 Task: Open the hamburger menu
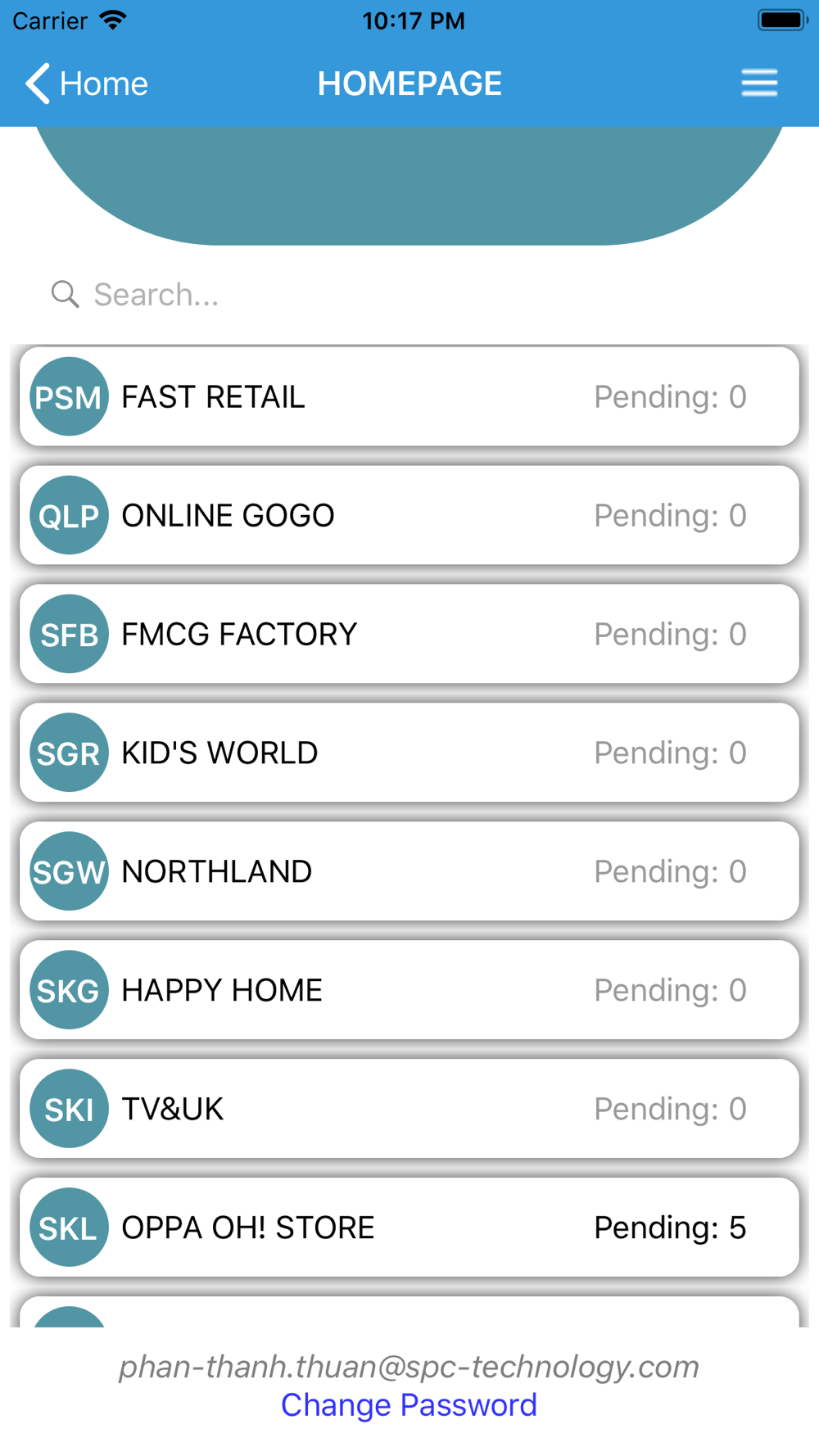[x=759, y=83]
